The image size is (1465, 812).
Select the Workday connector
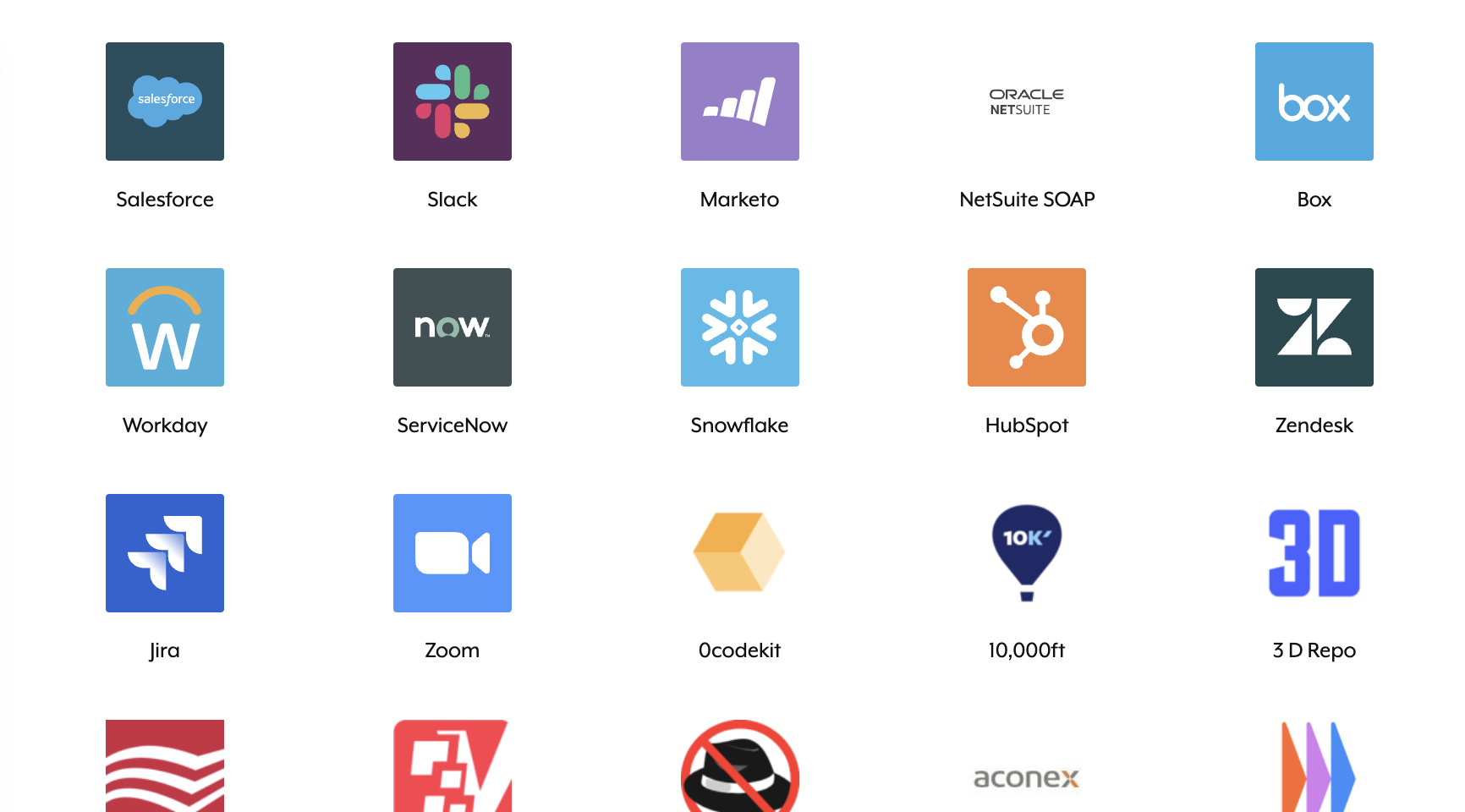(165, 327)
